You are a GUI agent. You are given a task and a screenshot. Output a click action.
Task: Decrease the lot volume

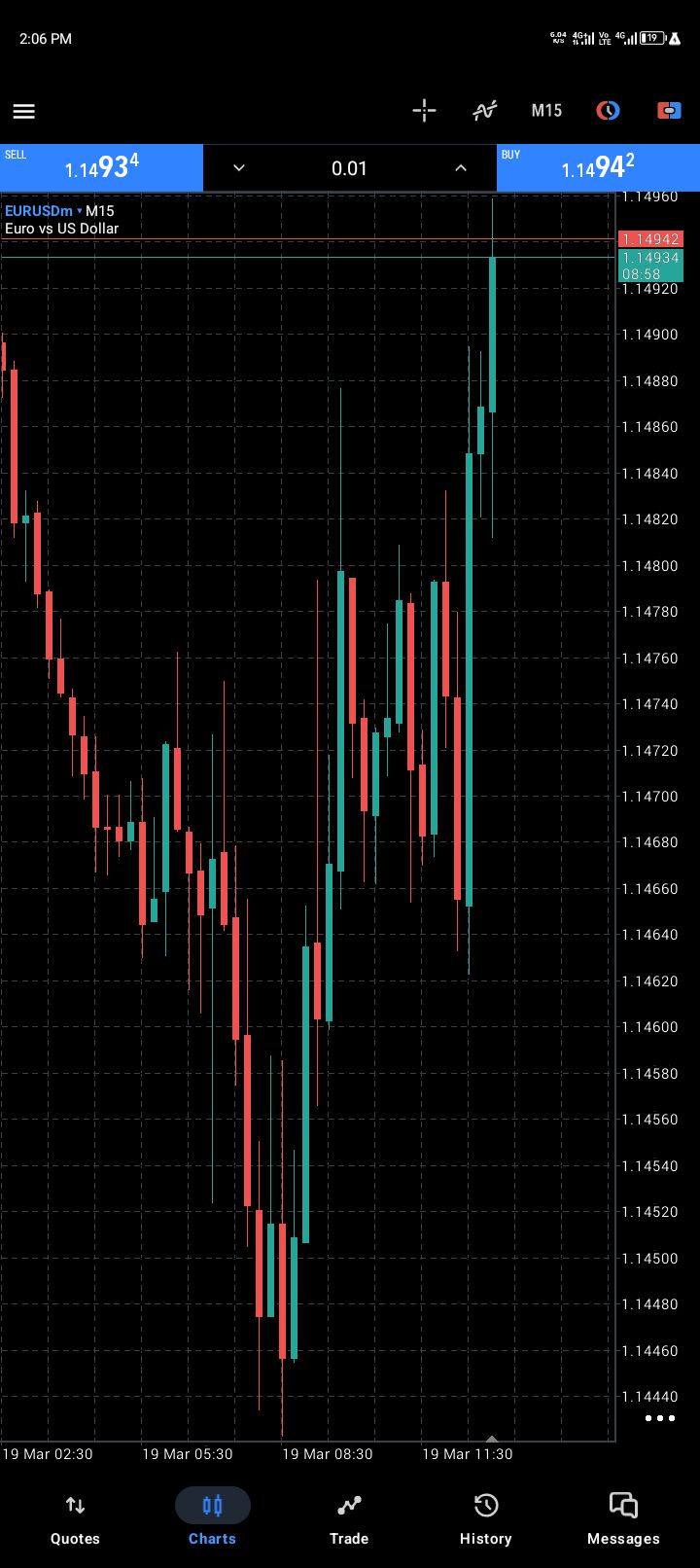pos(239,168)
